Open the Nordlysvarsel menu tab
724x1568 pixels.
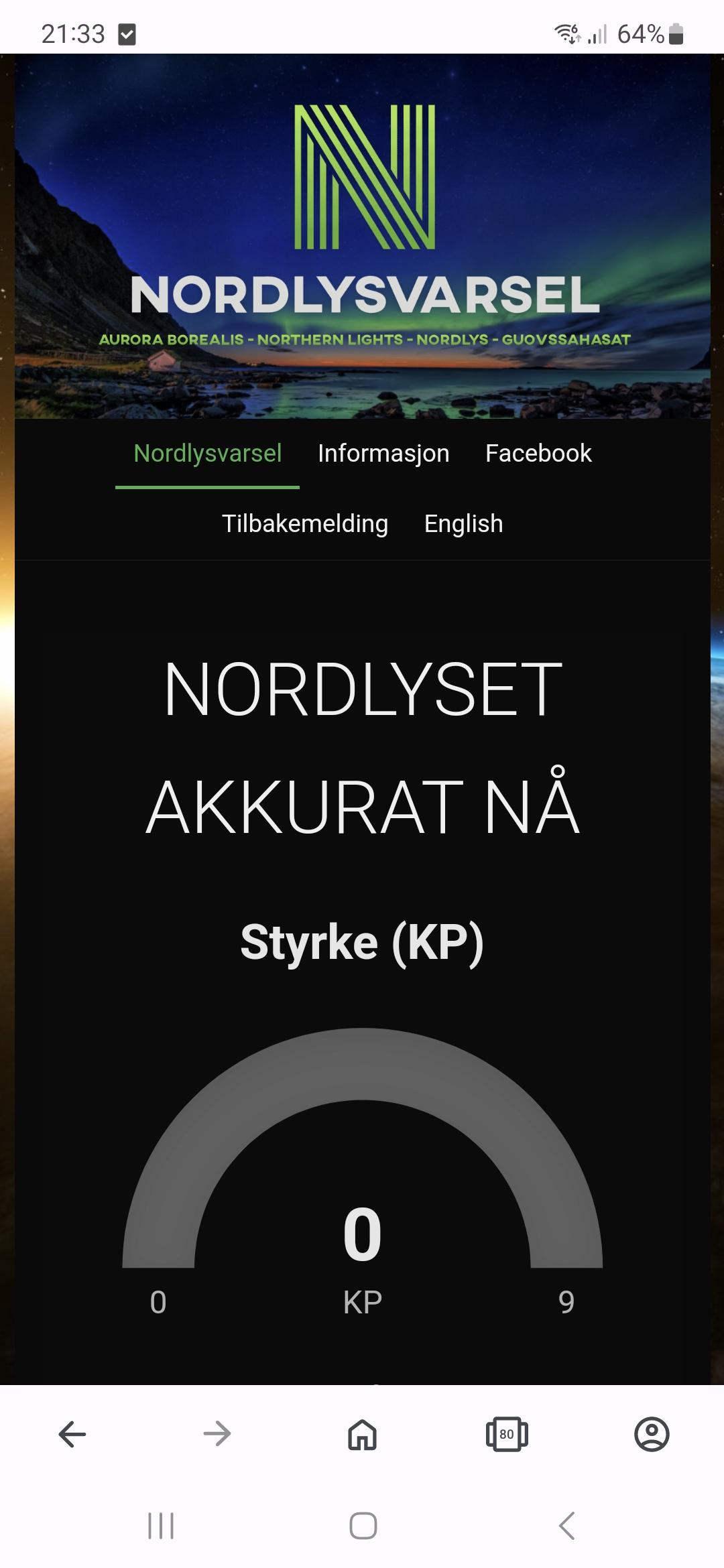point(207,454)
